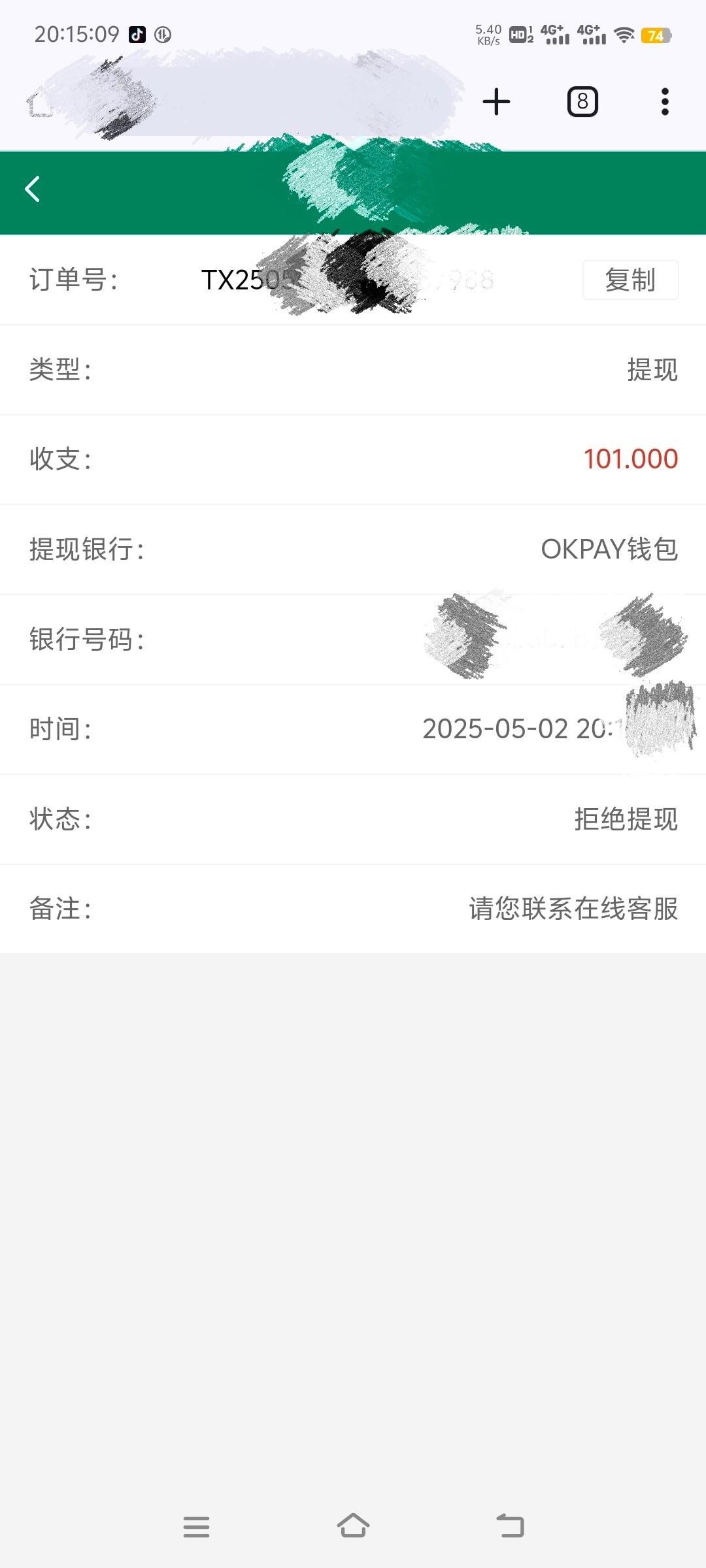706x1568 pixels.
Task: Open a new browser tab
Action: pyautogui.click(x=496, y=101)
